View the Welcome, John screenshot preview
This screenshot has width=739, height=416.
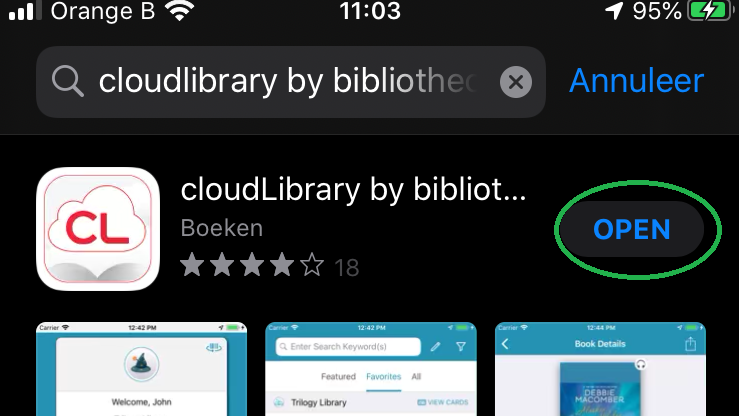(x=137, y=369)
